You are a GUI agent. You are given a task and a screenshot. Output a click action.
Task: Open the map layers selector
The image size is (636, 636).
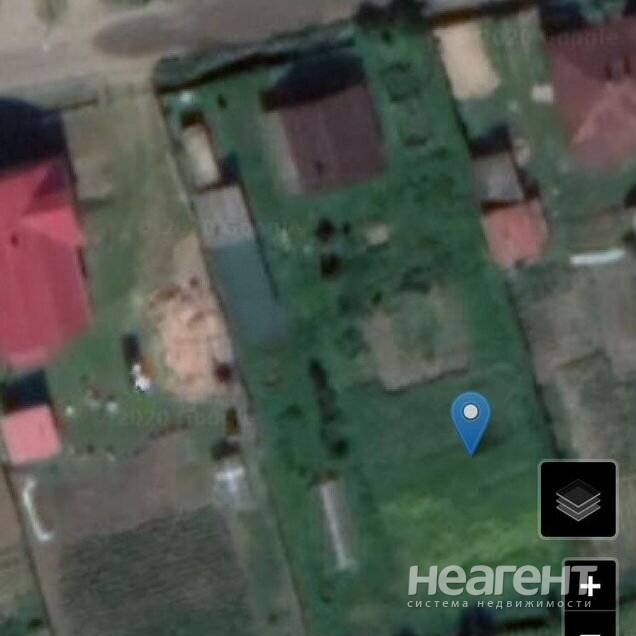point(578,499)
